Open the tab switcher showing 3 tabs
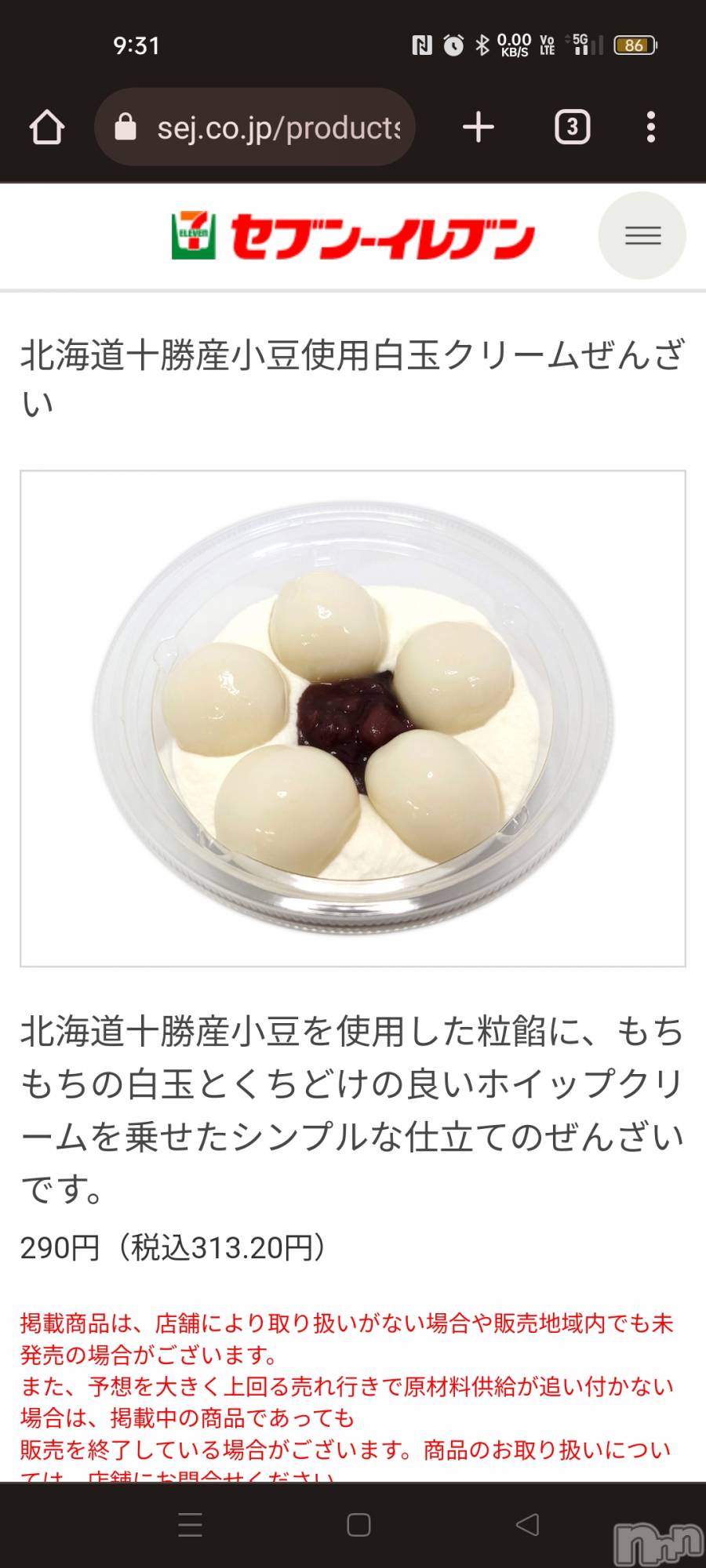Image resolution: width=706 pixels, height=1568 pixels. 572,128
